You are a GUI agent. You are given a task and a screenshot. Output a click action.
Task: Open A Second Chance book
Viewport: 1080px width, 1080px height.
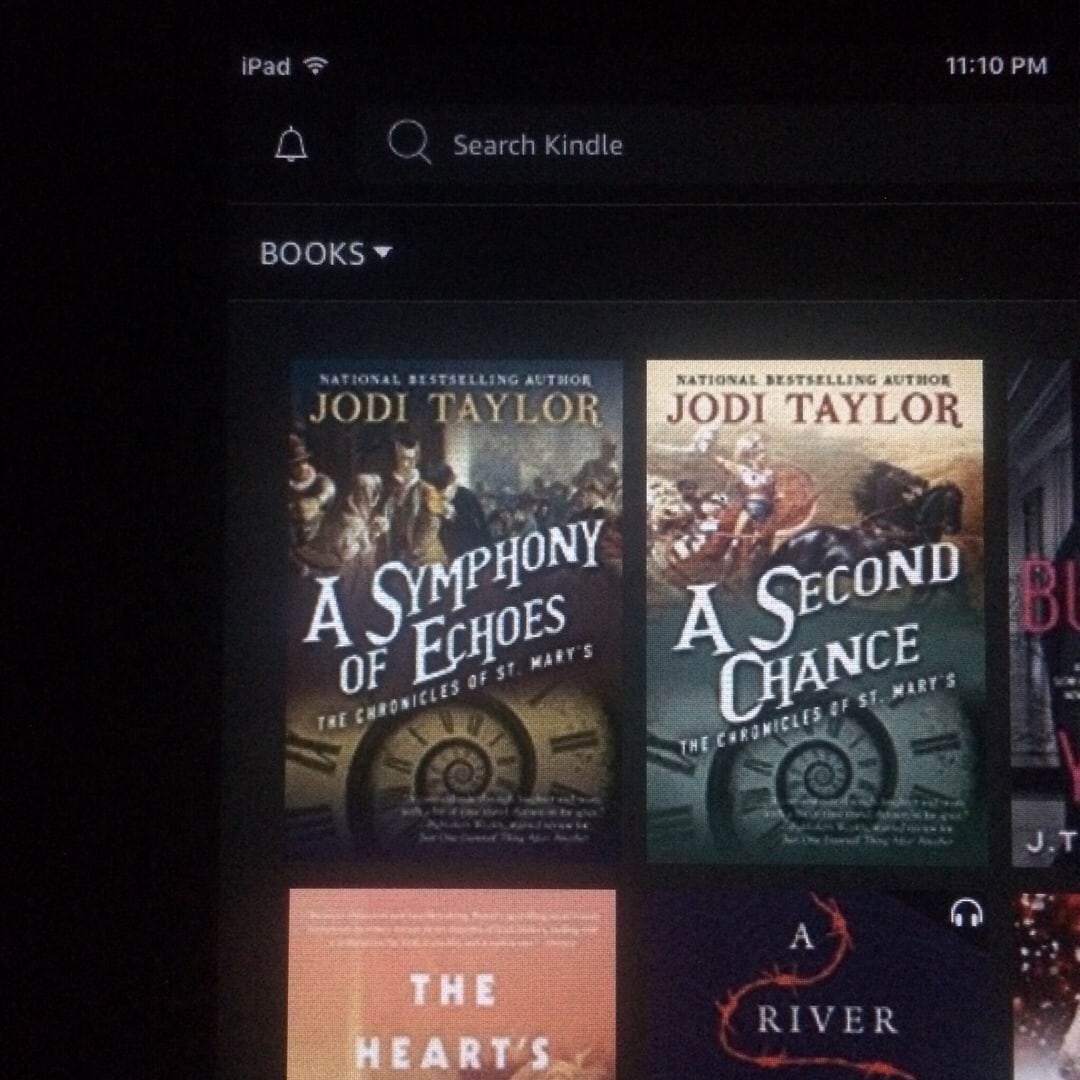(x=815, y=610)
